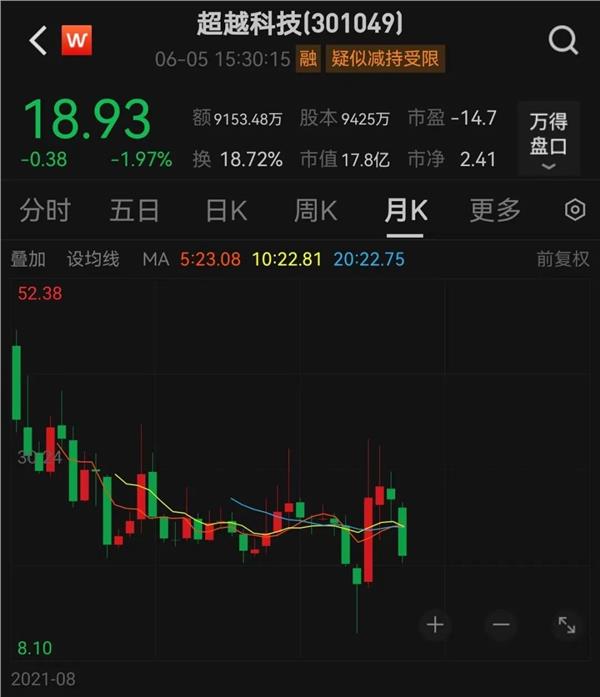Tap the 融 margin trading tag

coord(308,59)
